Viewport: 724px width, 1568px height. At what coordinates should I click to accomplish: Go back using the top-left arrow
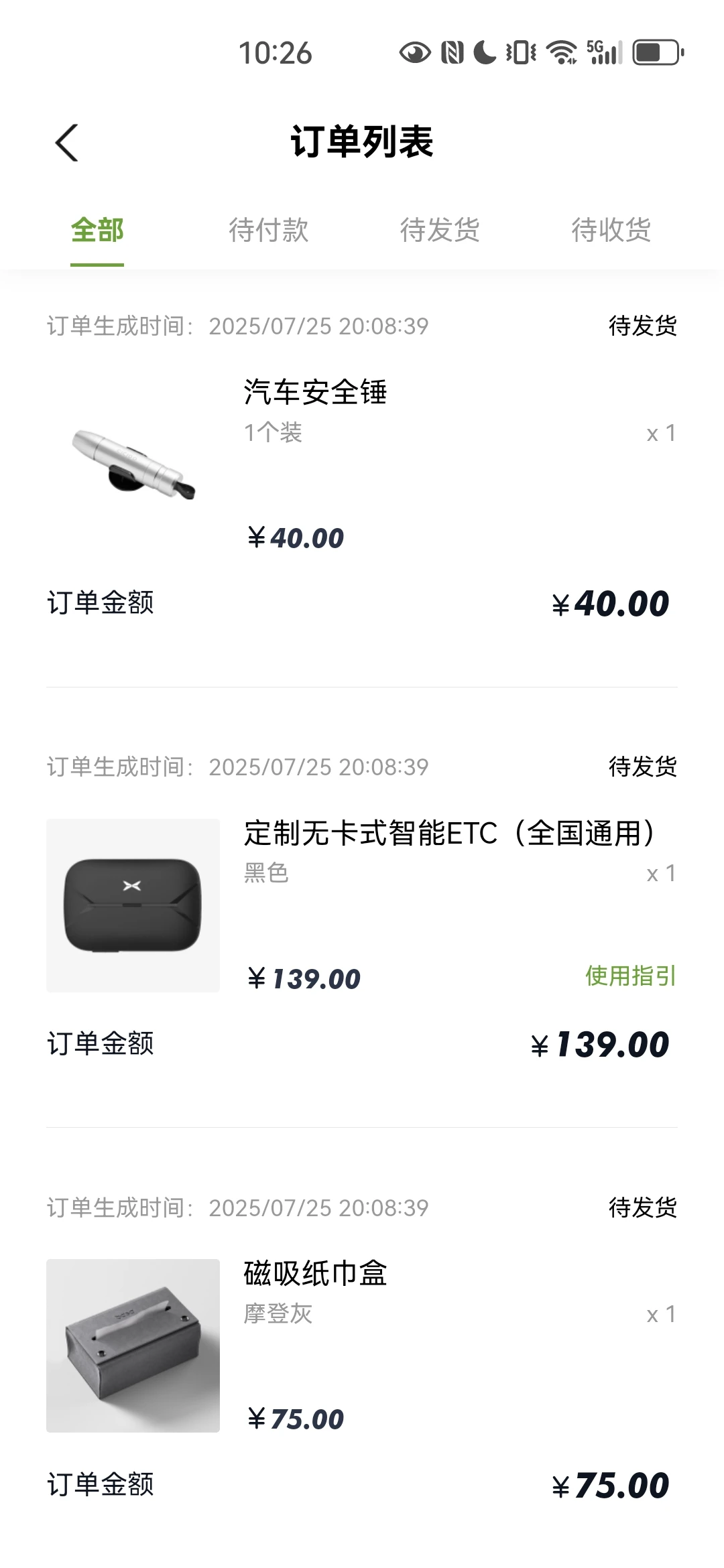(x=66, y=143)
